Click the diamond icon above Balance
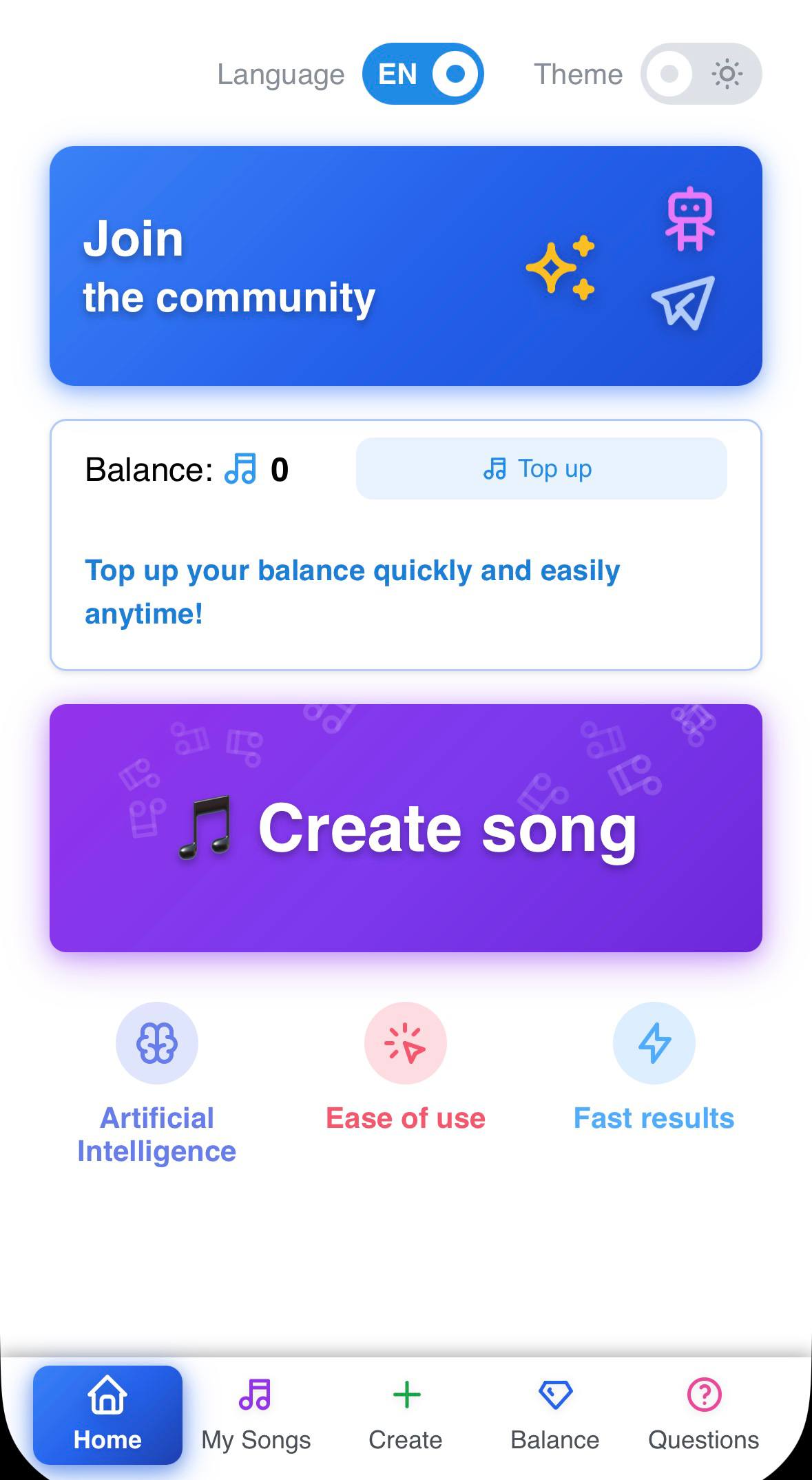The image size is (812, 1480). point(555,1396)
